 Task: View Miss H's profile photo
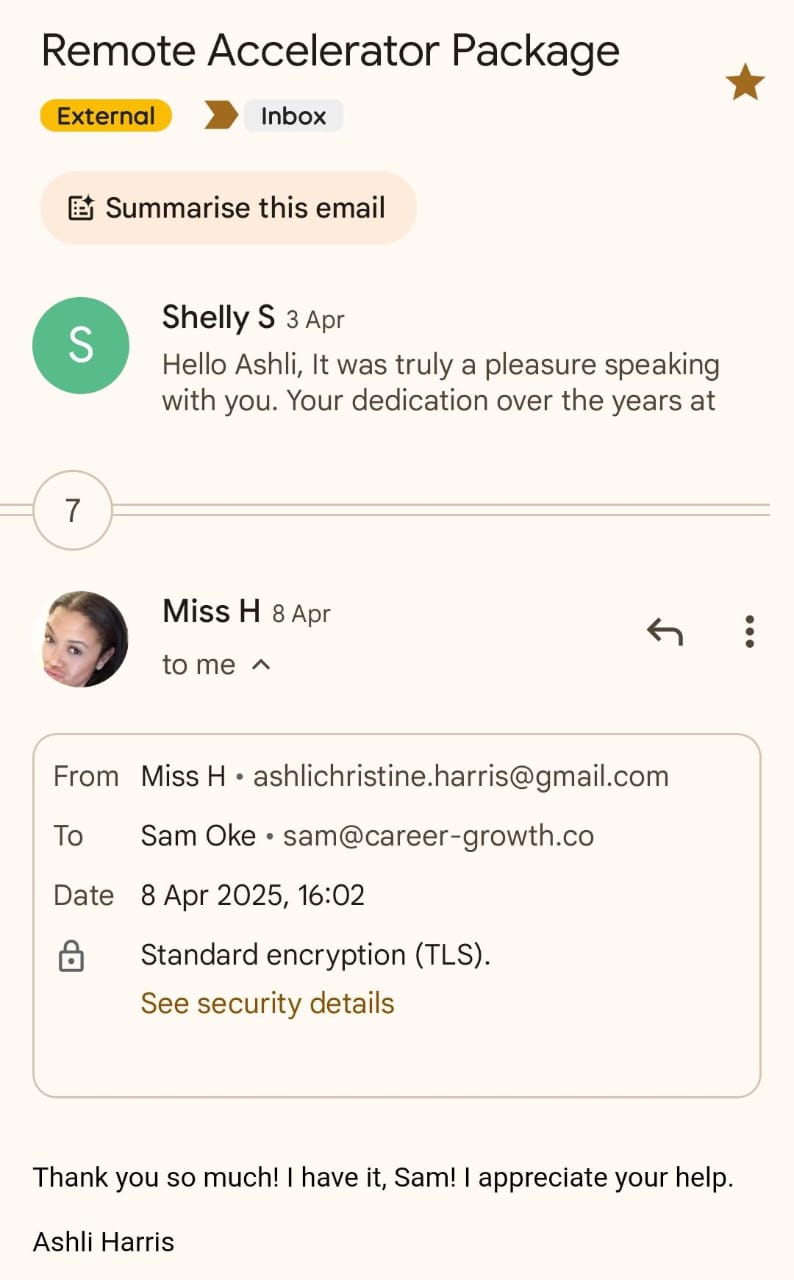click(x=81, y=639)
